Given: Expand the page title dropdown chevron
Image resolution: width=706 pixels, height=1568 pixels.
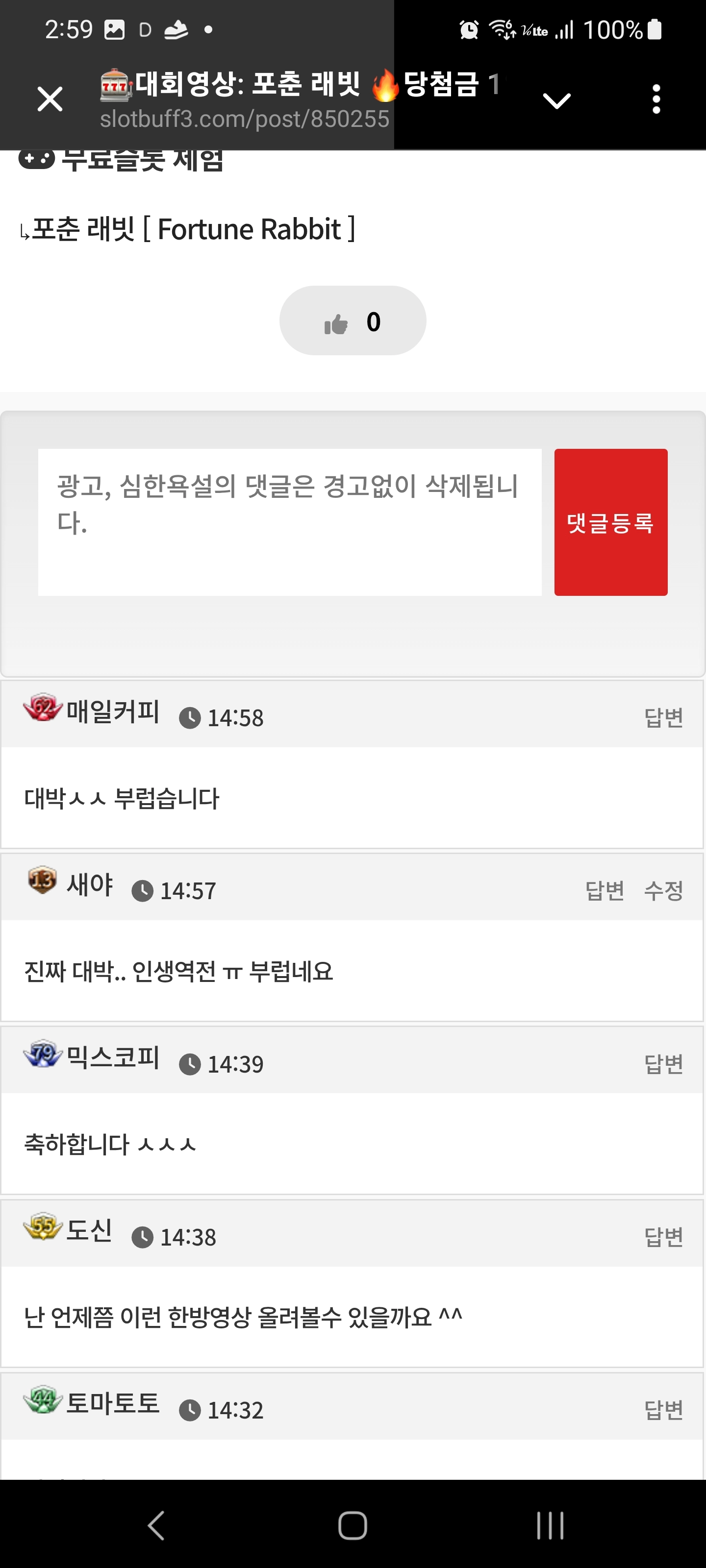Looking at the screenshot, I should pyautogui.click(x=556, y=100).
